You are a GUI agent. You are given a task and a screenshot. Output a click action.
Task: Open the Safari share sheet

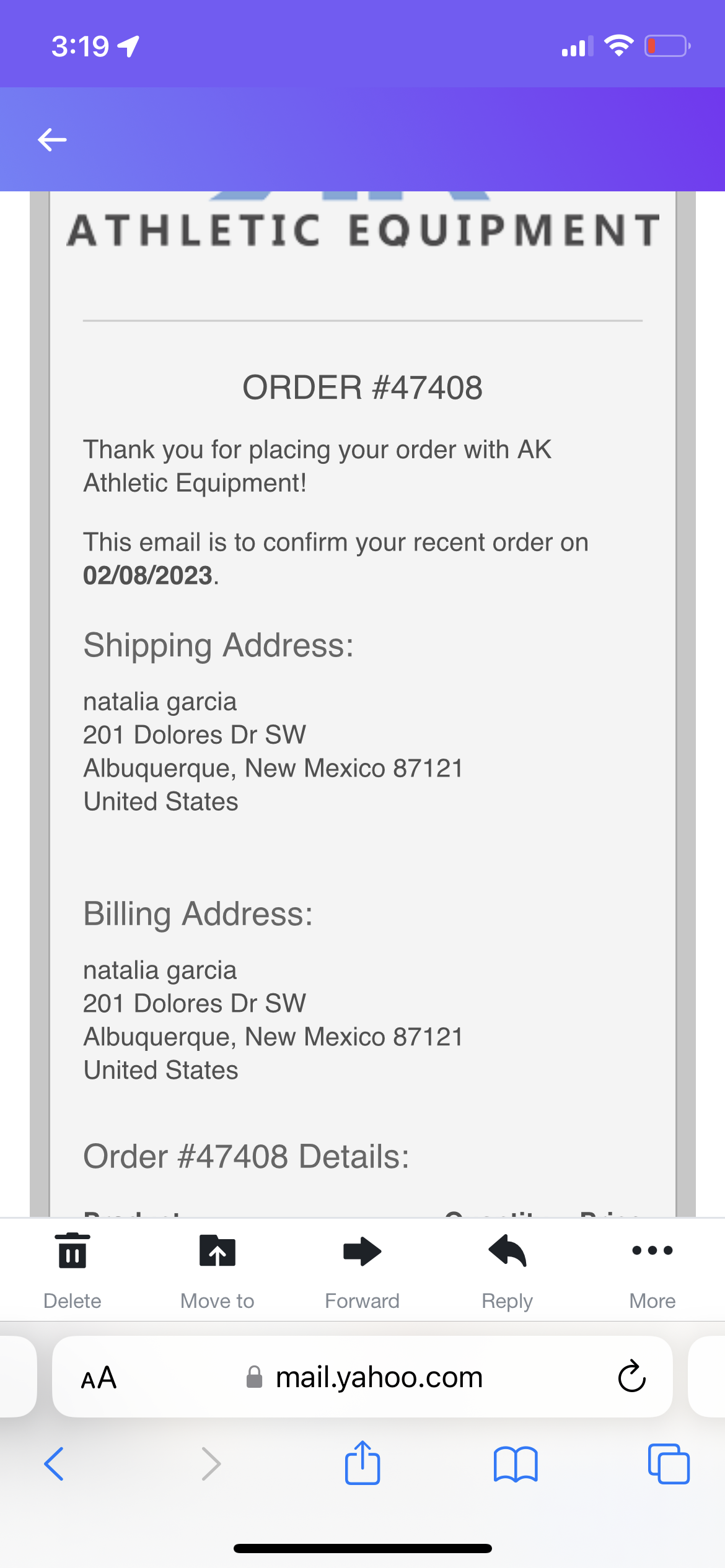tap(362, 1463)
